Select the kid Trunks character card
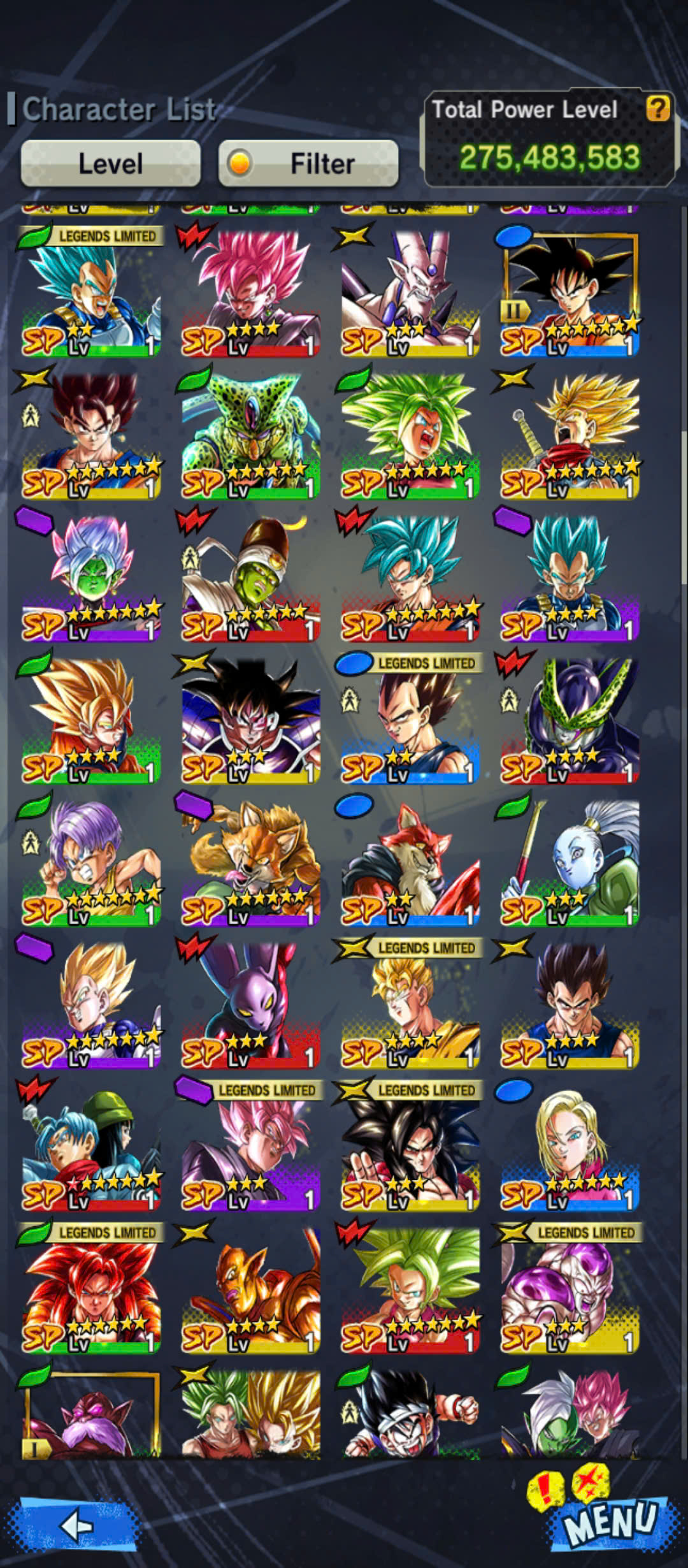This screenshot has width=688, height=1568. click(x=91, y=862)
